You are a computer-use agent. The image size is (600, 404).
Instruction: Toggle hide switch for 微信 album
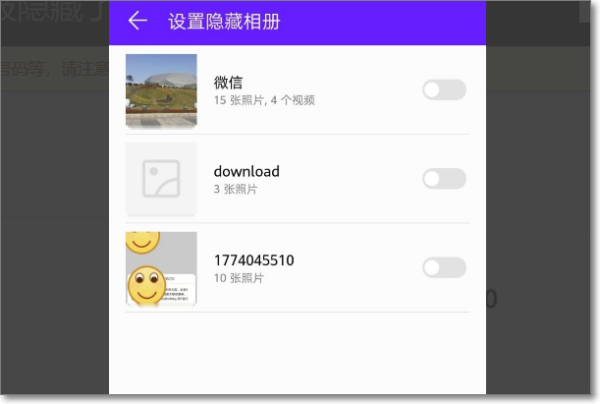point(444,90)
